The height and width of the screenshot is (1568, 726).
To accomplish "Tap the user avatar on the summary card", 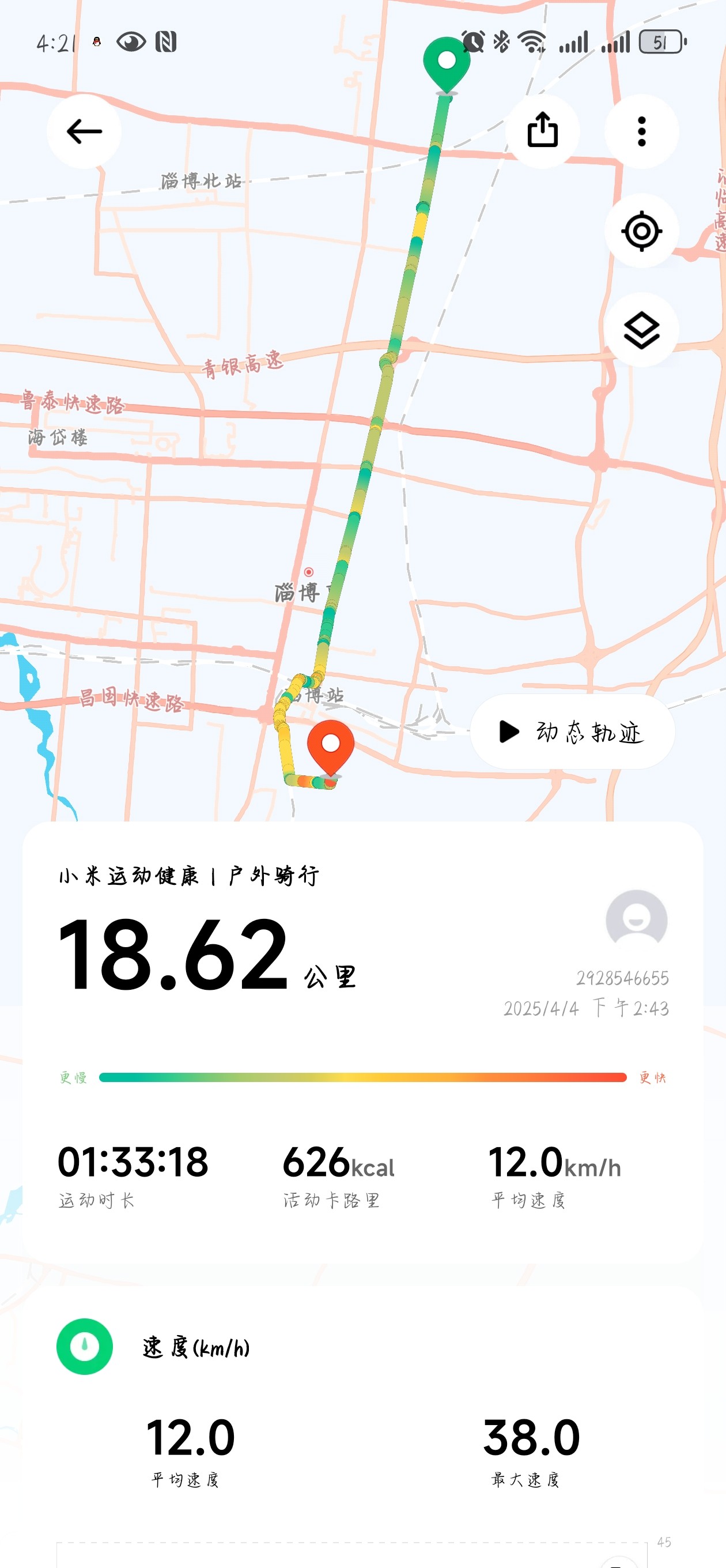I will [636, 919].
